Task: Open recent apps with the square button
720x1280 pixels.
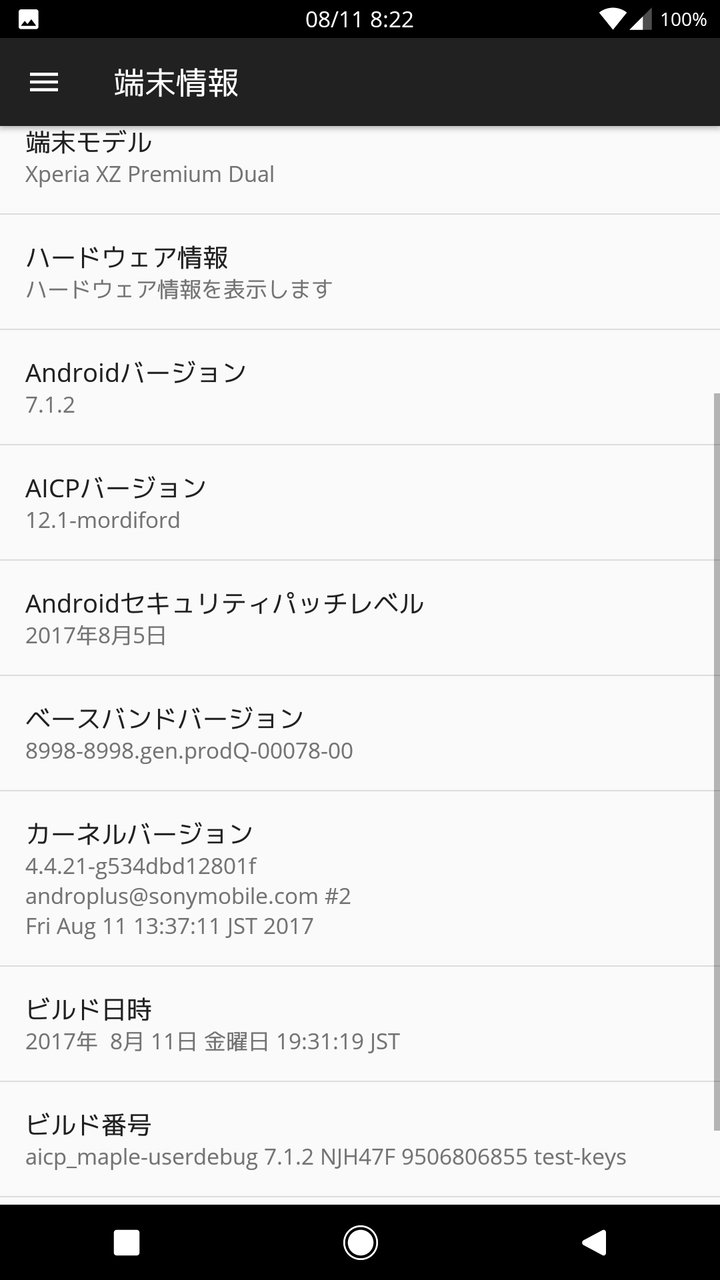Action: [x=126, y=1242]
